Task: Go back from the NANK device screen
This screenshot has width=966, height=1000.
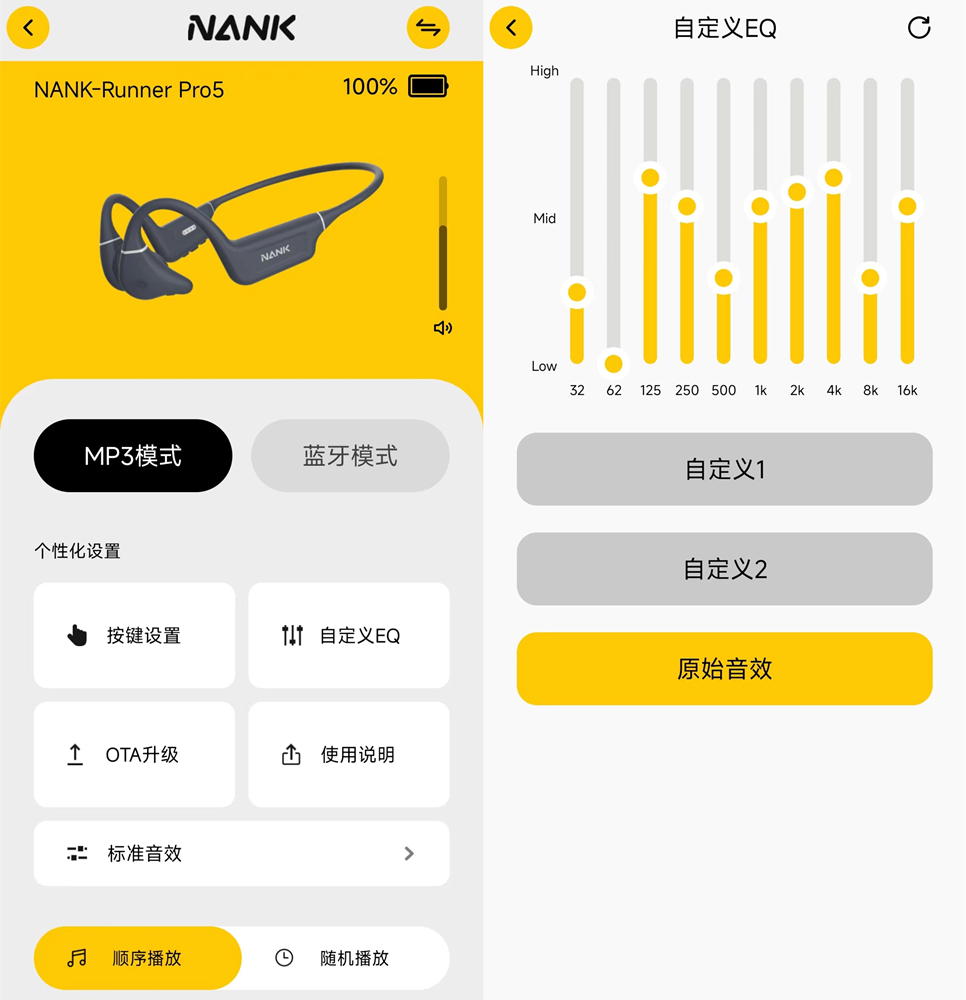Action: 28,28
